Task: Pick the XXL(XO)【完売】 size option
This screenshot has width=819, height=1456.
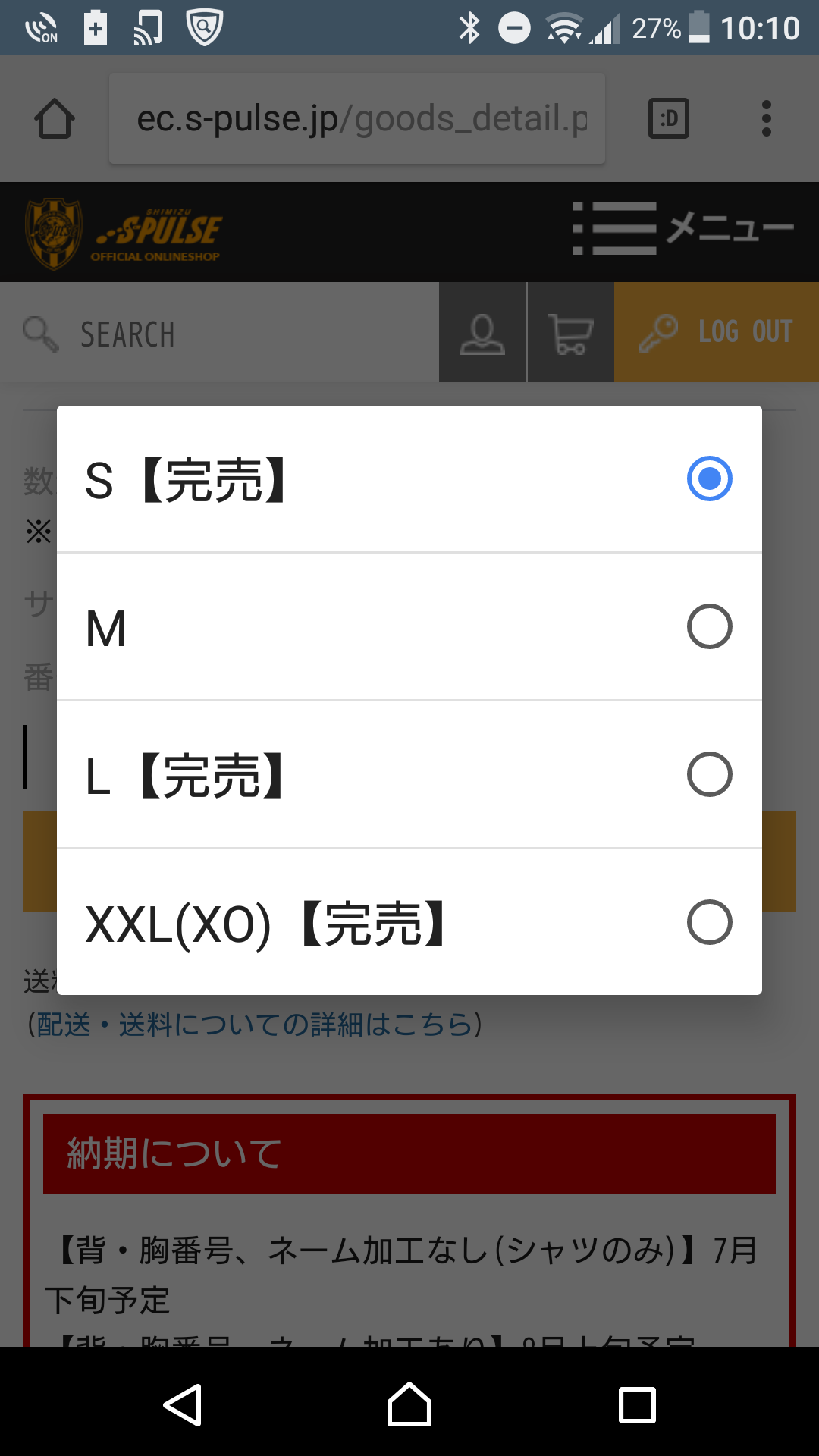Action: coord(409,923)
